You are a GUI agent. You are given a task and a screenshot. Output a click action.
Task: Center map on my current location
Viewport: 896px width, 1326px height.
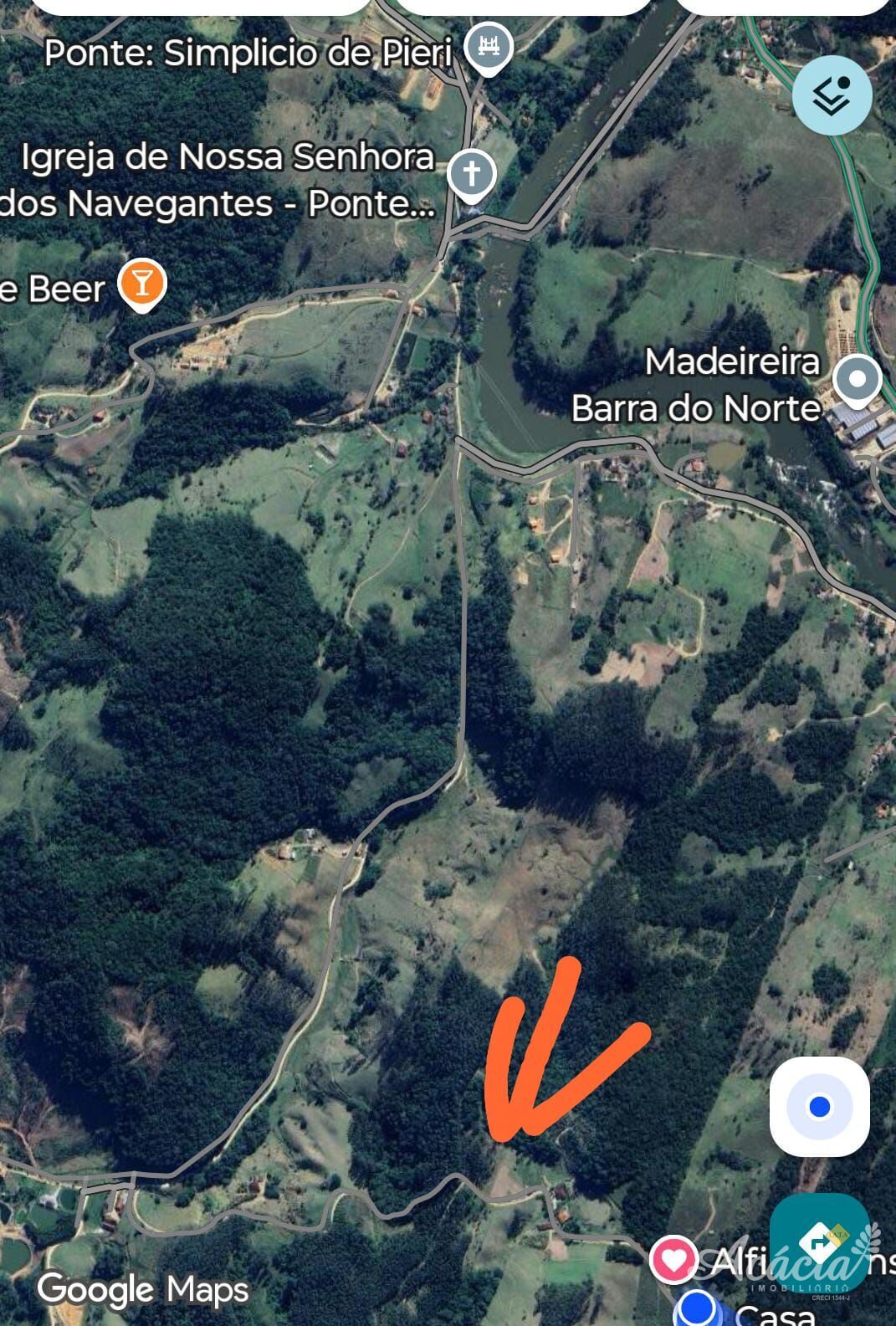(819, 1106)
